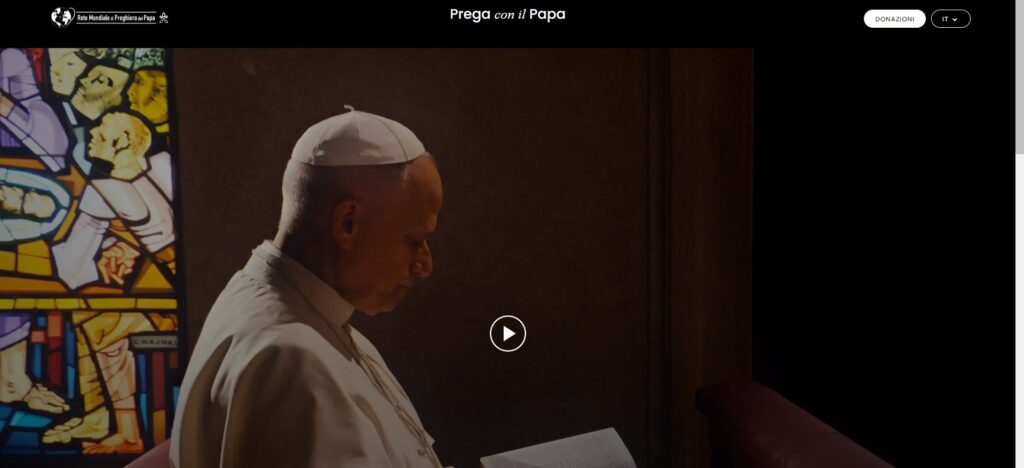Open the Donazioni button
Viewport: 1024px width, 468px height.
(x=894, y=19)
